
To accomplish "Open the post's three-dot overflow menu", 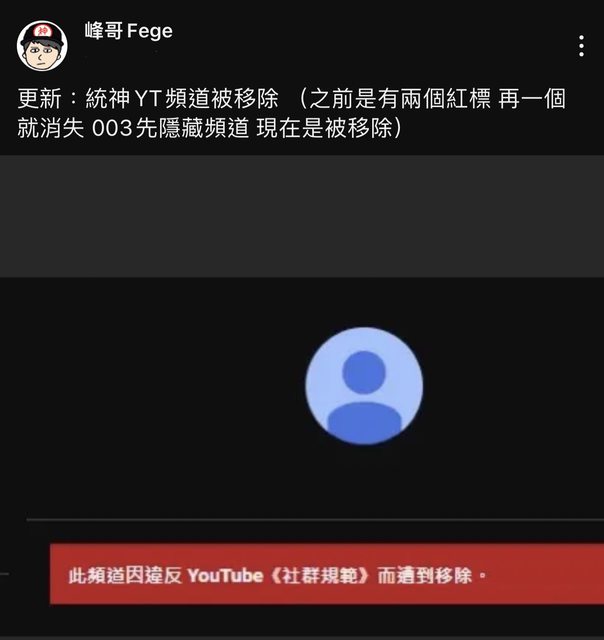I will [582, 46].
